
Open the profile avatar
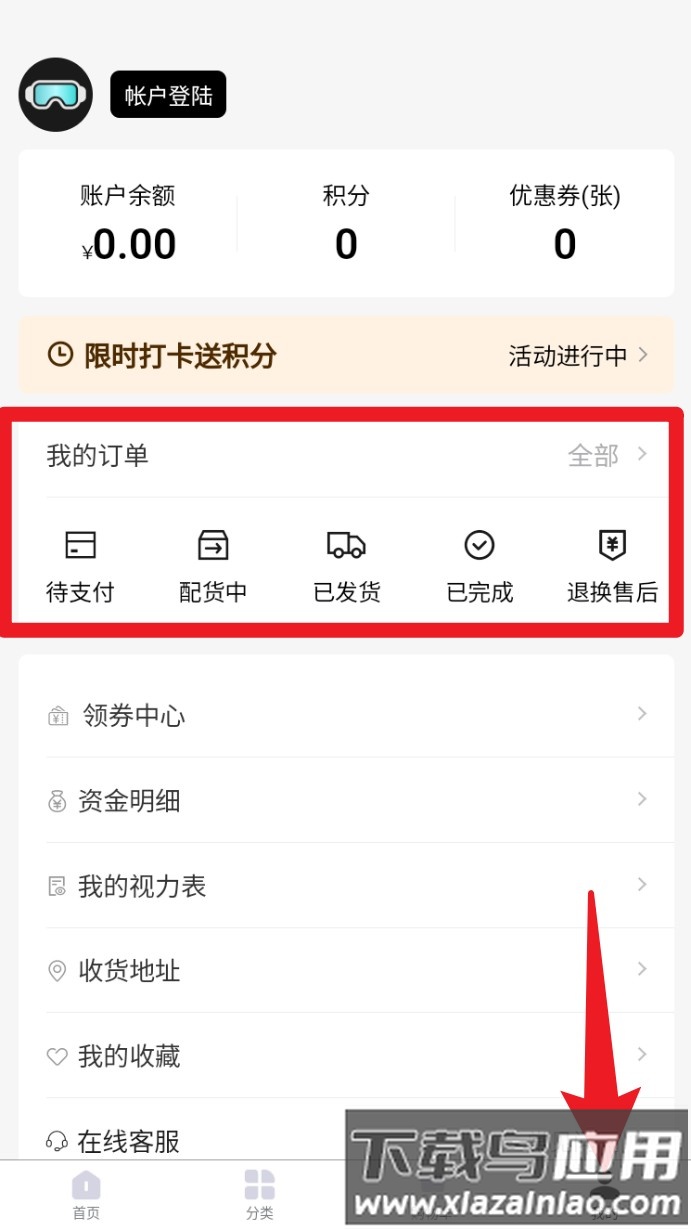(56, 95)
